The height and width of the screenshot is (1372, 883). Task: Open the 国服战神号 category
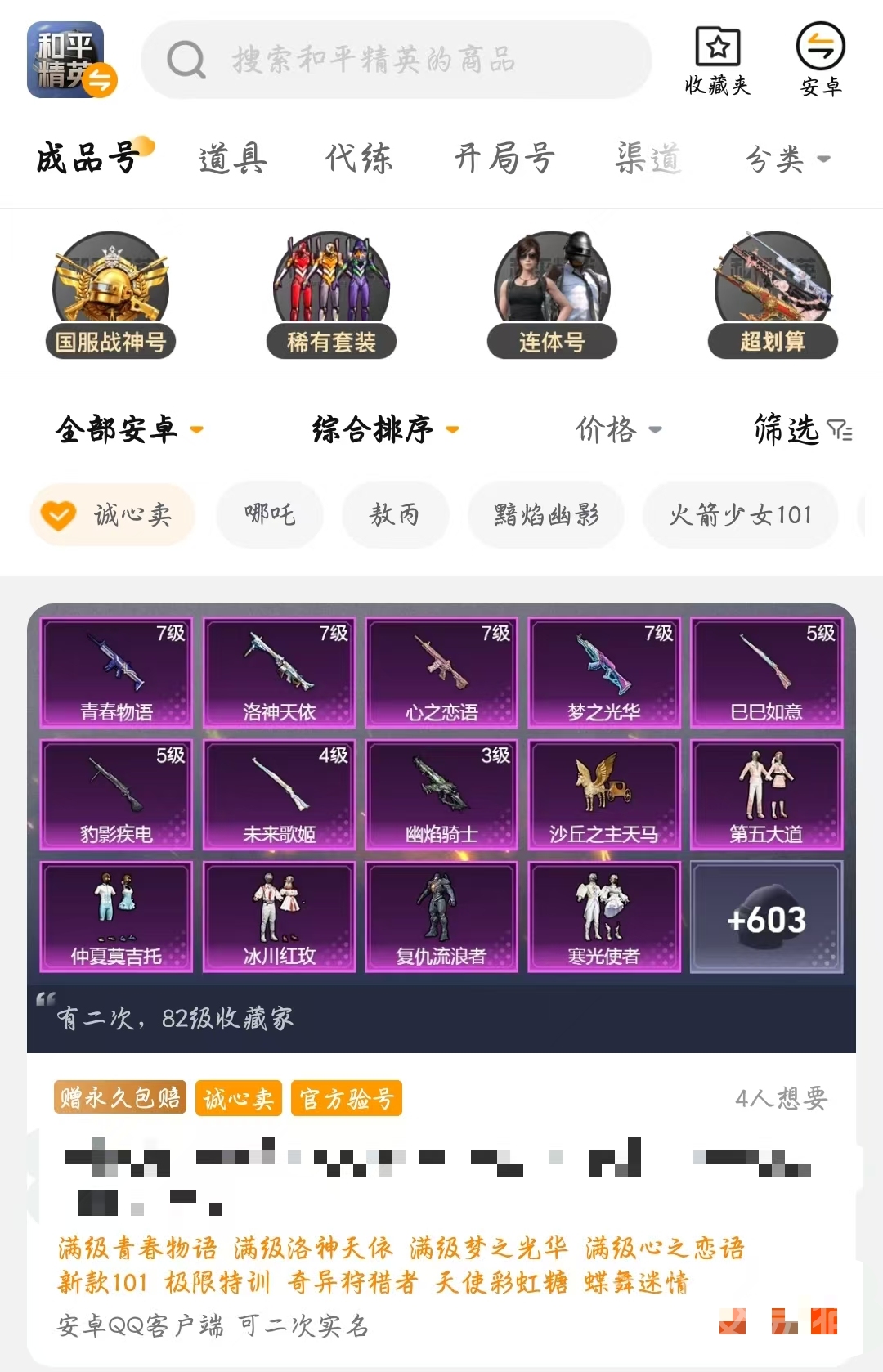click(x=110, y=294)
